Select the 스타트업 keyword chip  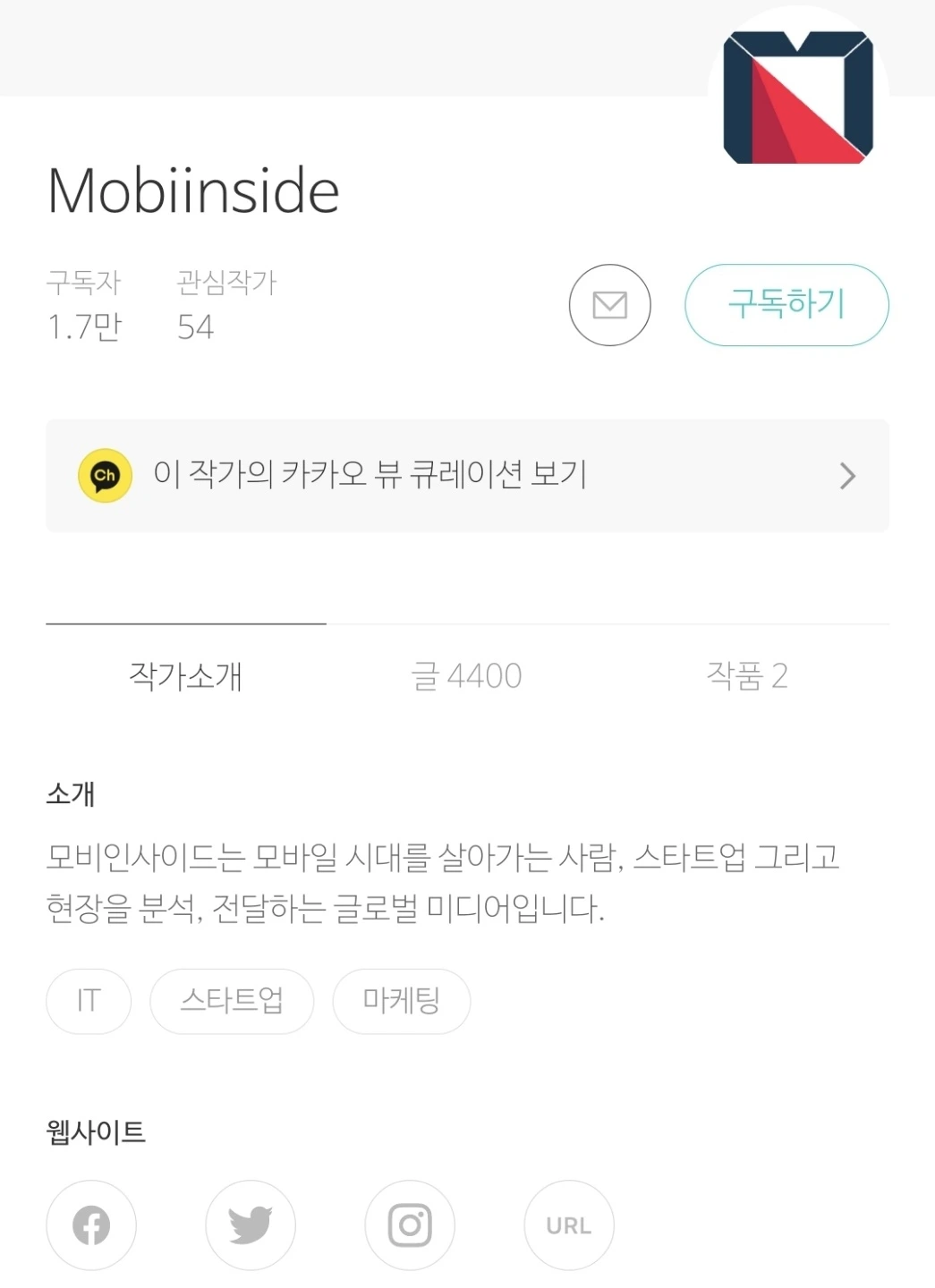[x=232, y=1001]
